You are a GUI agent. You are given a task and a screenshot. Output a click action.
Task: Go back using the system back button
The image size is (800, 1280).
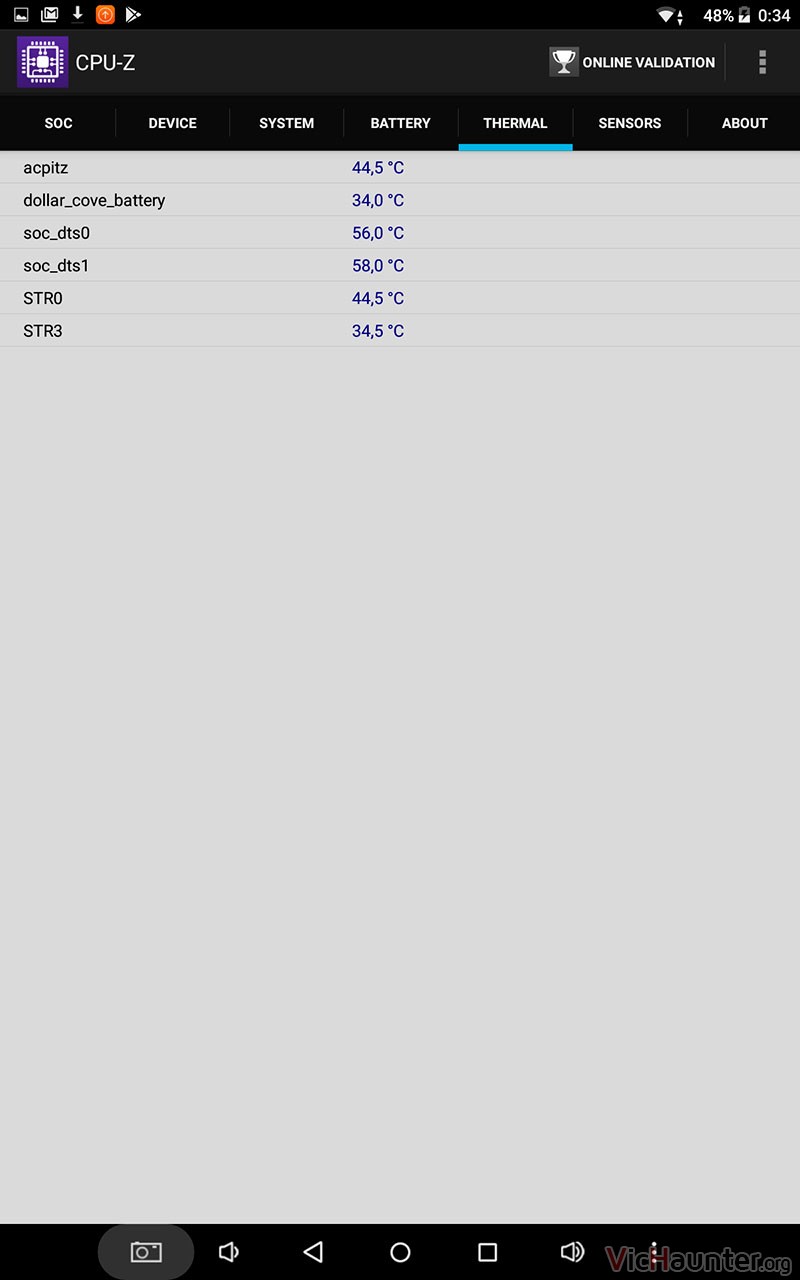(x=313, y=1252)
